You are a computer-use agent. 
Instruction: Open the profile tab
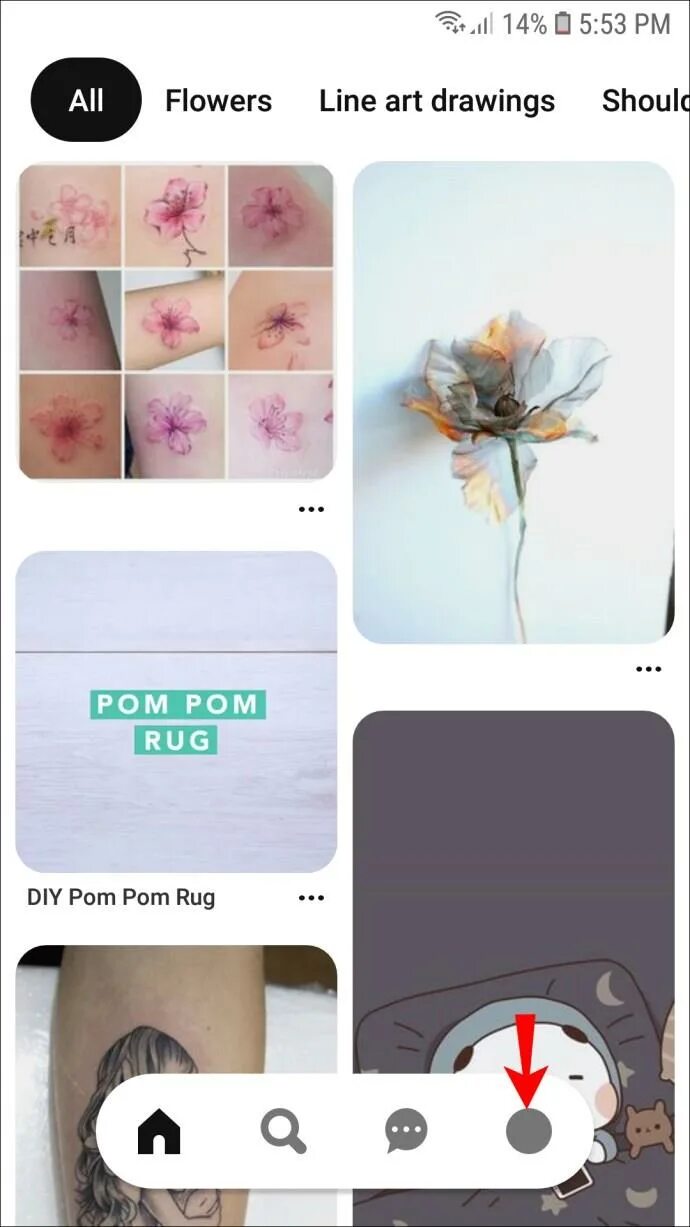pyautogui.click(x=529, y=1132)
